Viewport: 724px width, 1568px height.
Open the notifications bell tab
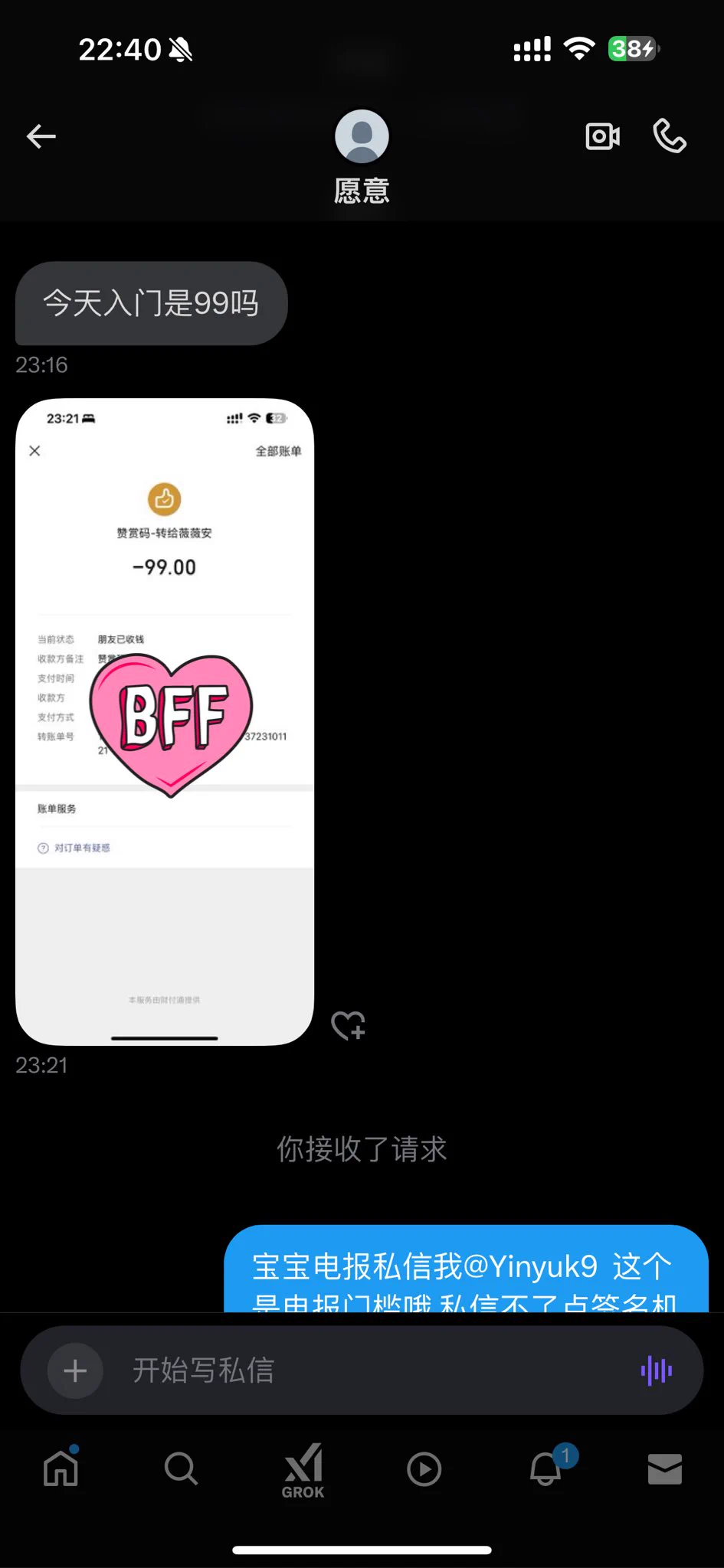click(x=545, y=1468)
